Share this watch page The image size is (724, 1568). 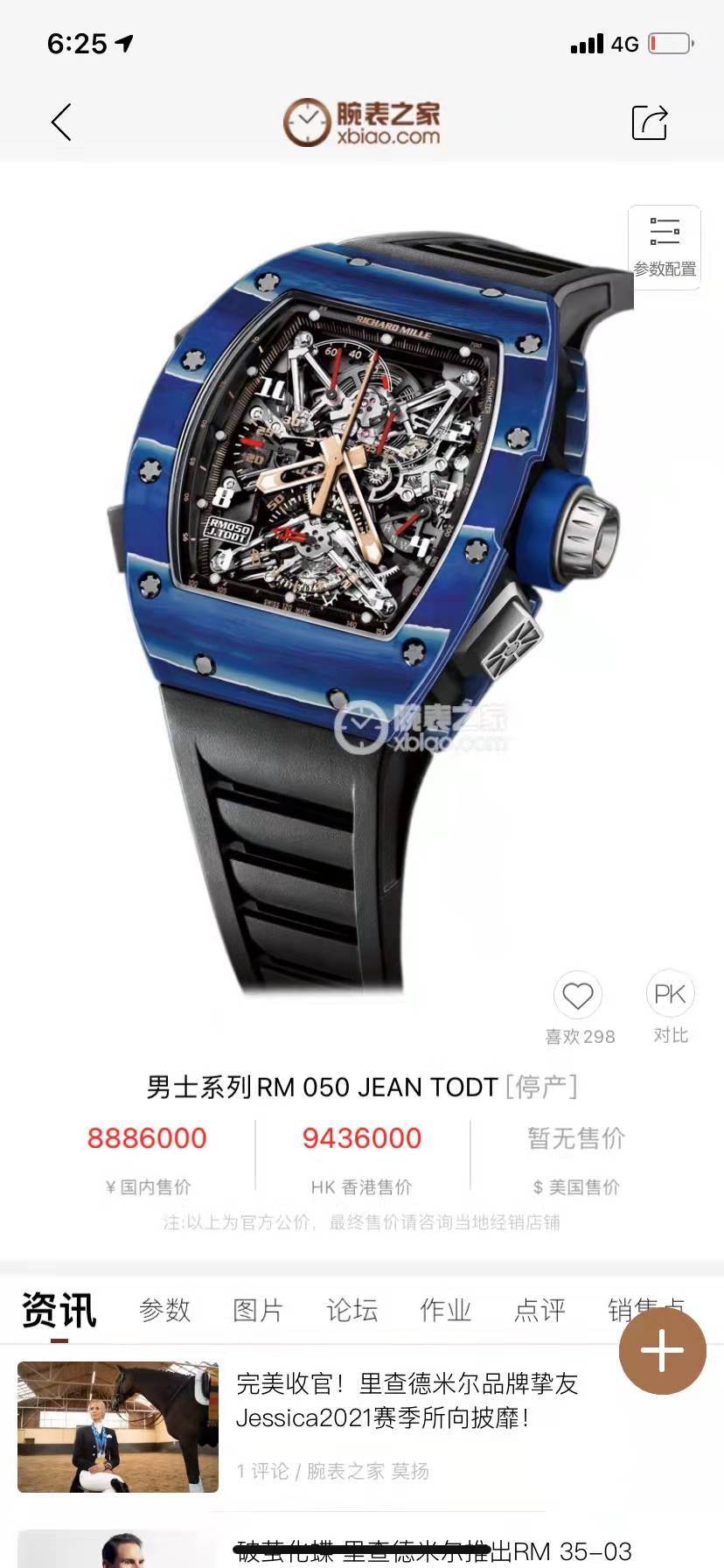650,122
